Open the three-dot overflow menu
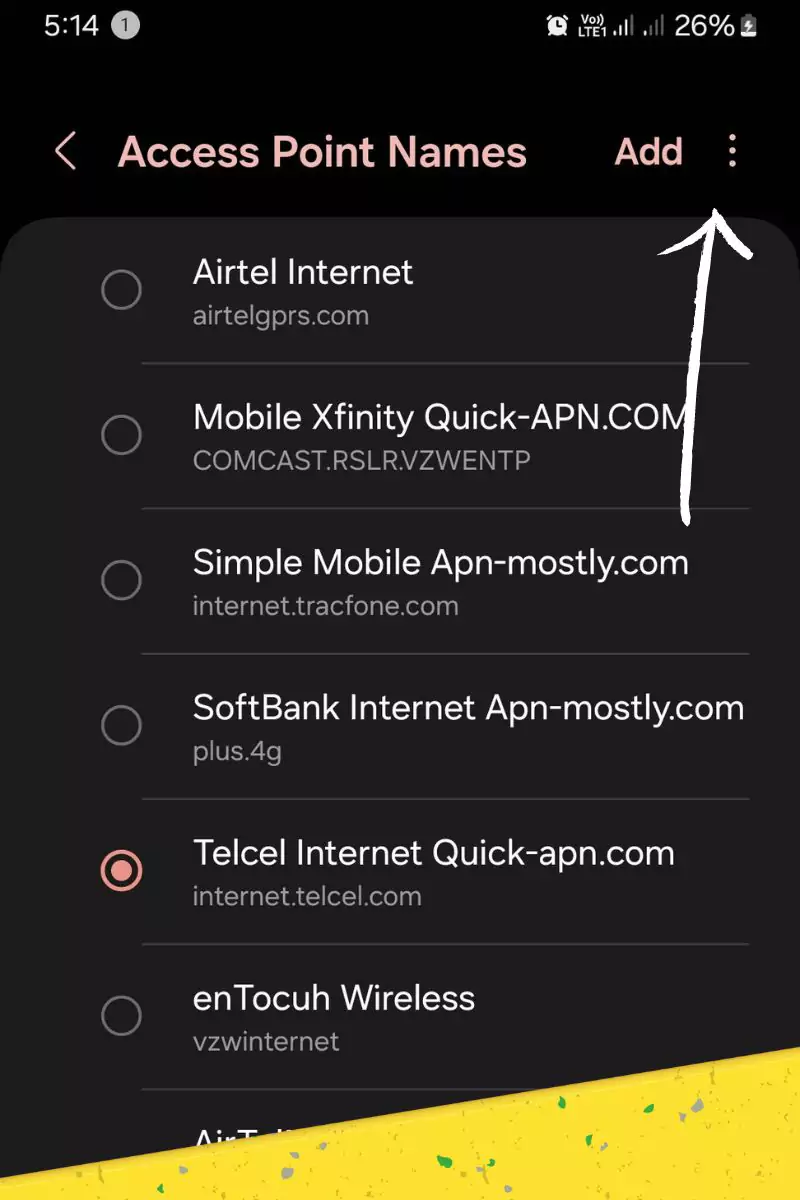This screenshot has height=1200, width=800. 733,151
